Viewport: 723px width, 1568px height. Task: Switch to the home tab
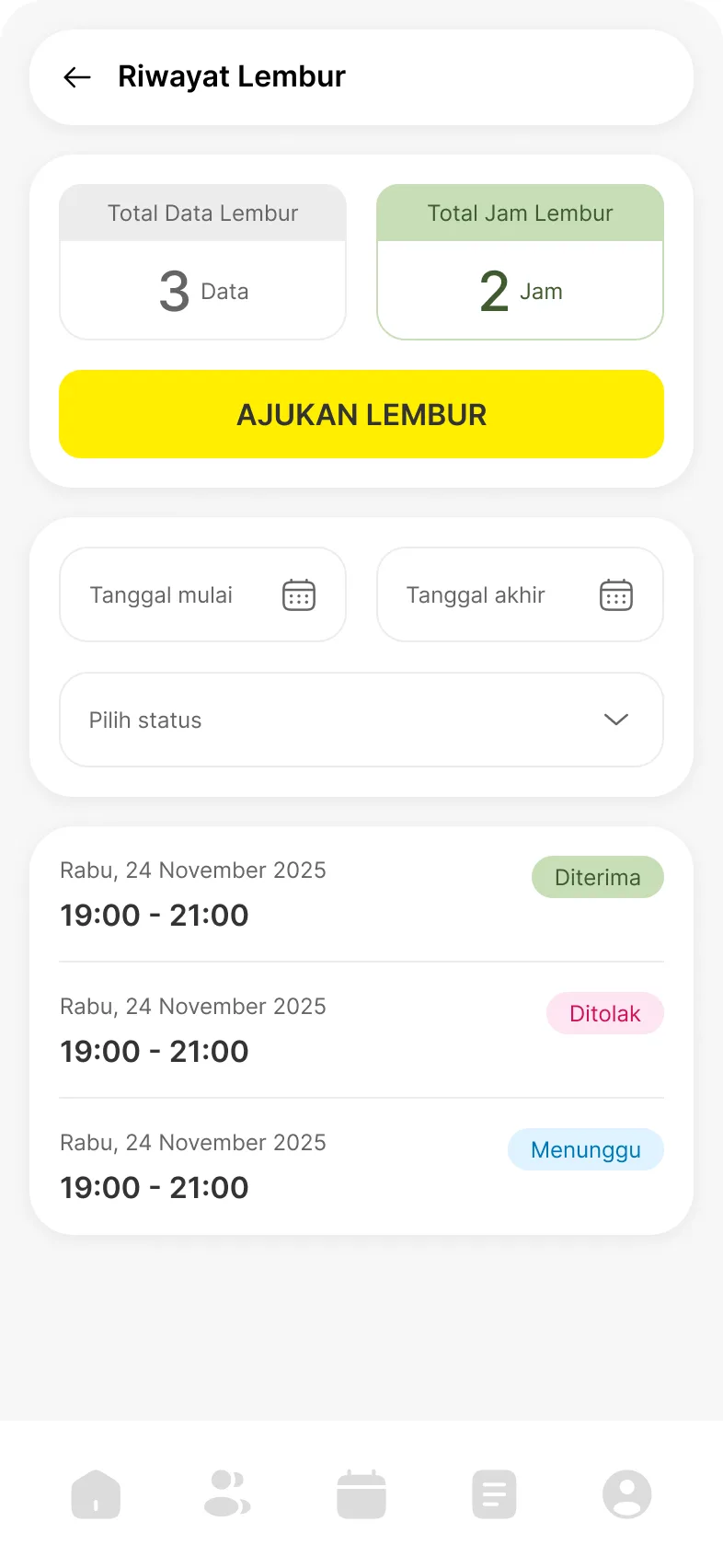click(x=96, y=1493)
